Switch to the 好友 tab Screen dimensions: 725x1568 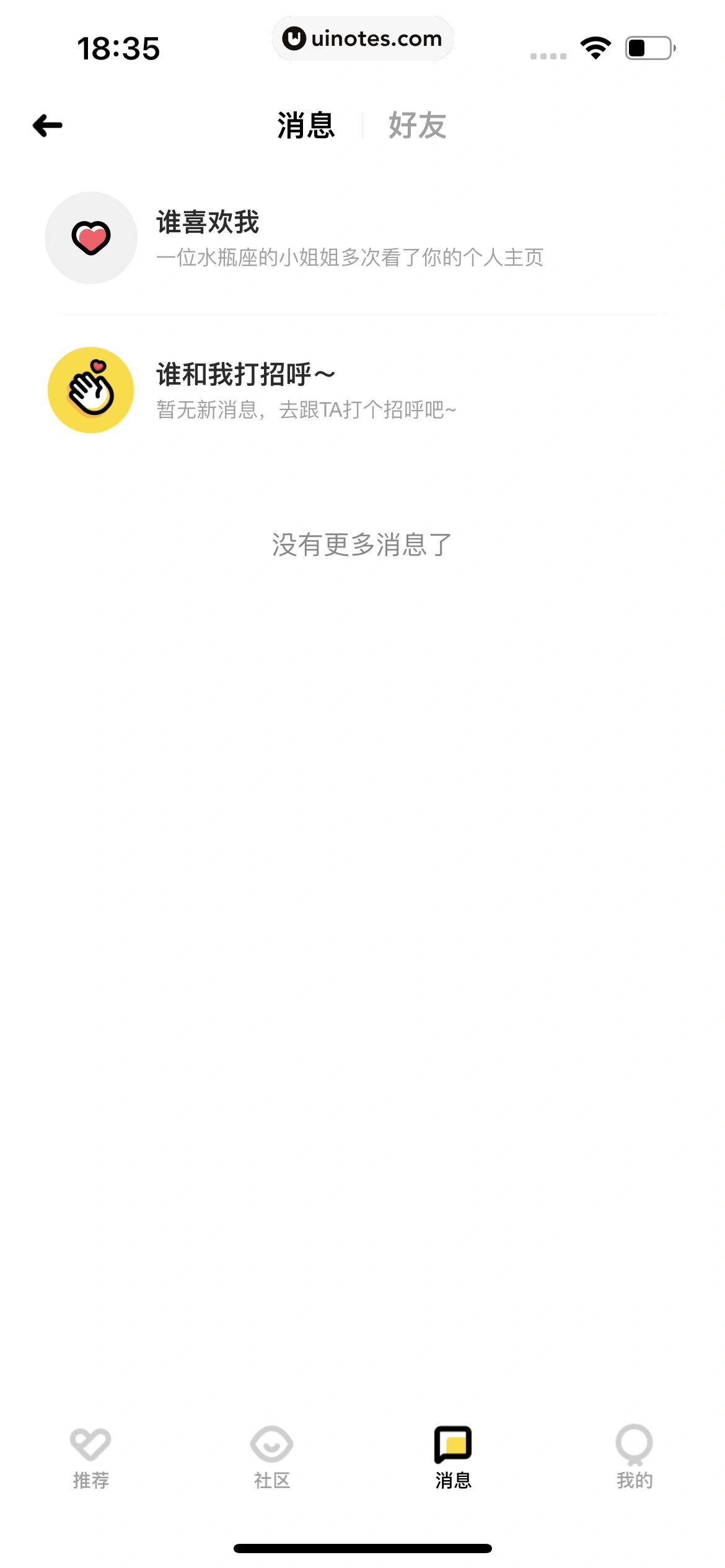coord(417,127)
